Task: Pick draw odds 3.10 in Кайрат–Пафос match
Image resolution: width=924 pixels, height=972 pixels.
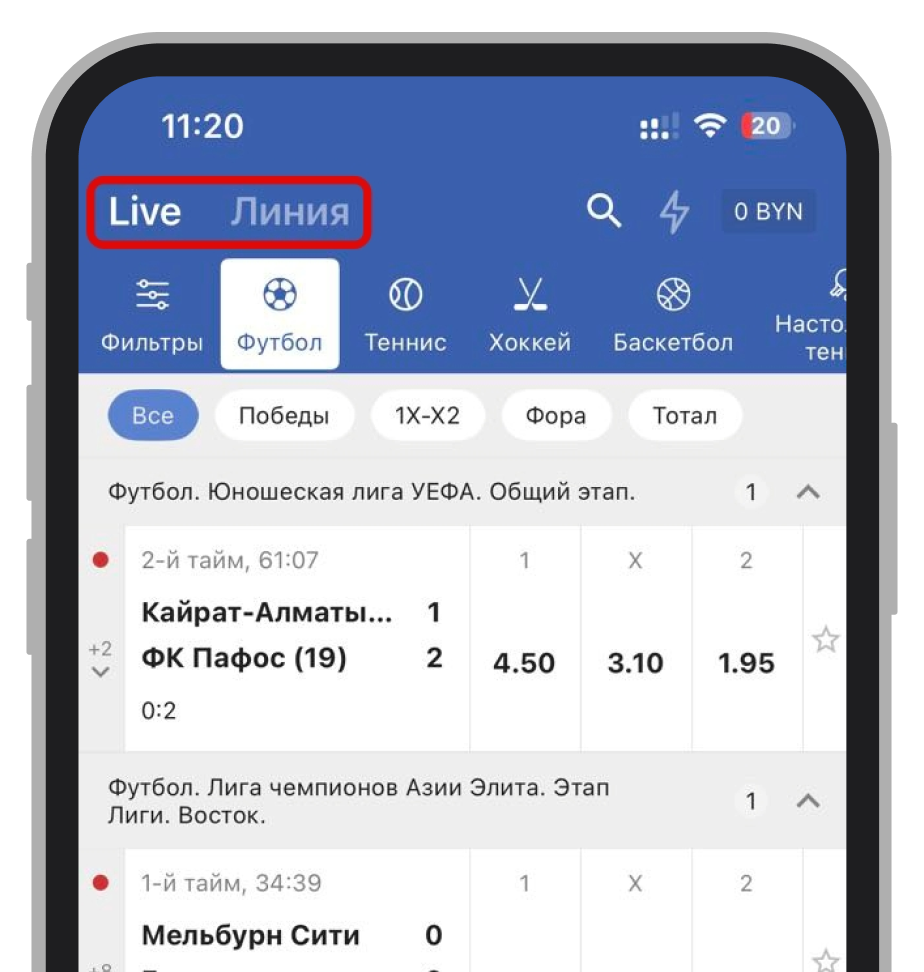Action: click(x=635, y=663)
